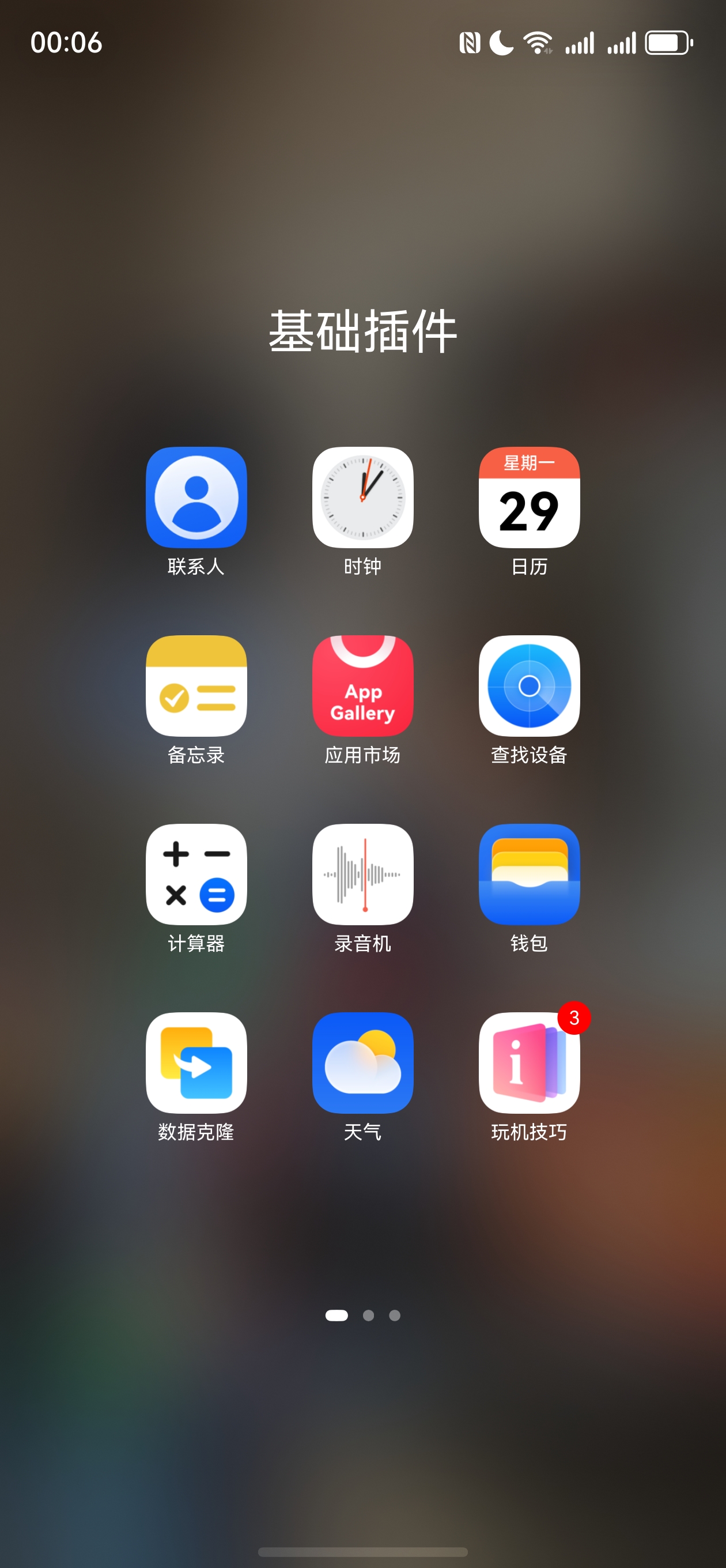The image size is (726, 1568).
Task: Open the 查找设备 find device app
Action: click(529, 686)
